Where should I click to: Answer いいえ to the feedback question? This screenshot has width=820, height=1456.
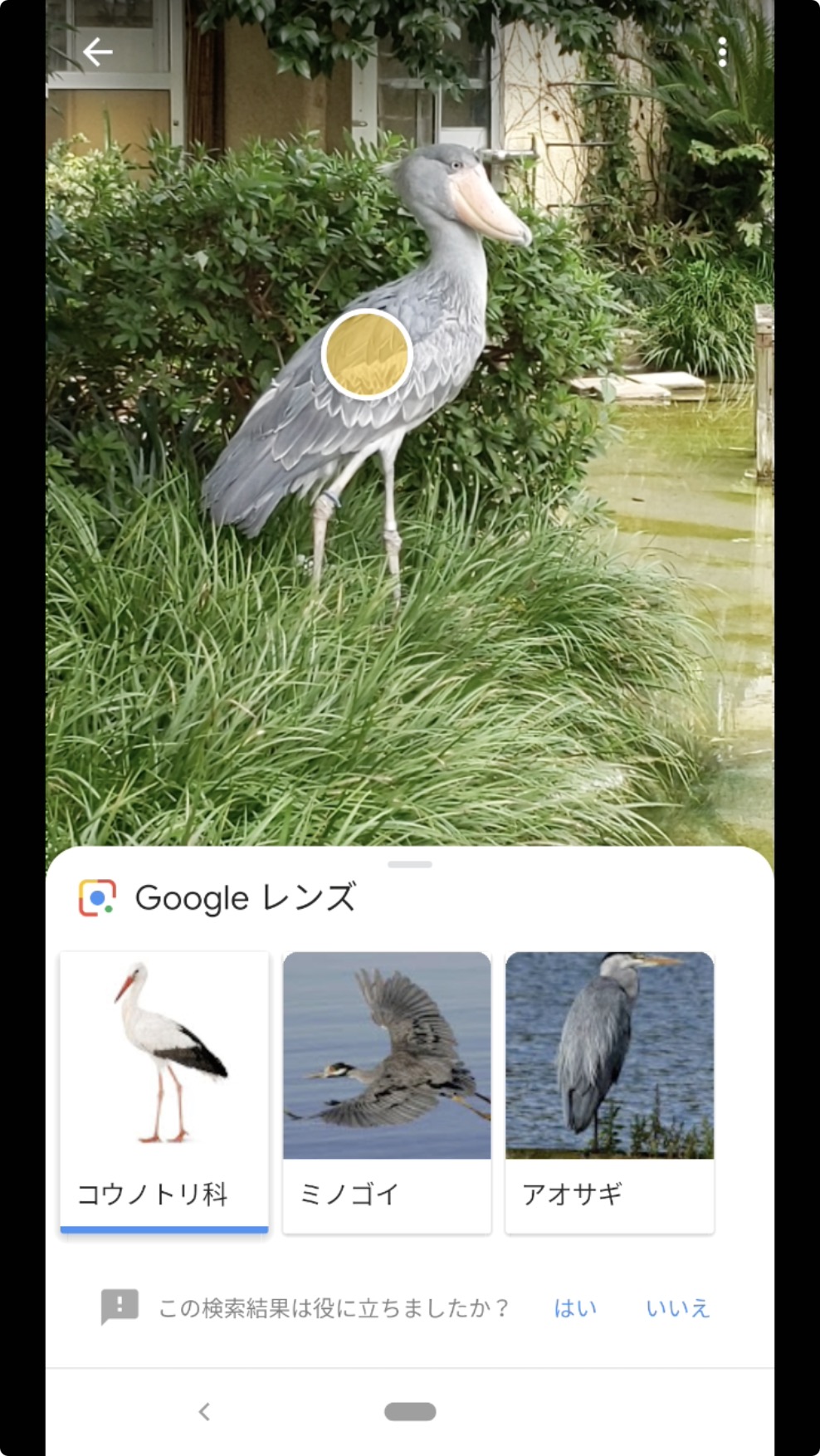pos(677,1308)
